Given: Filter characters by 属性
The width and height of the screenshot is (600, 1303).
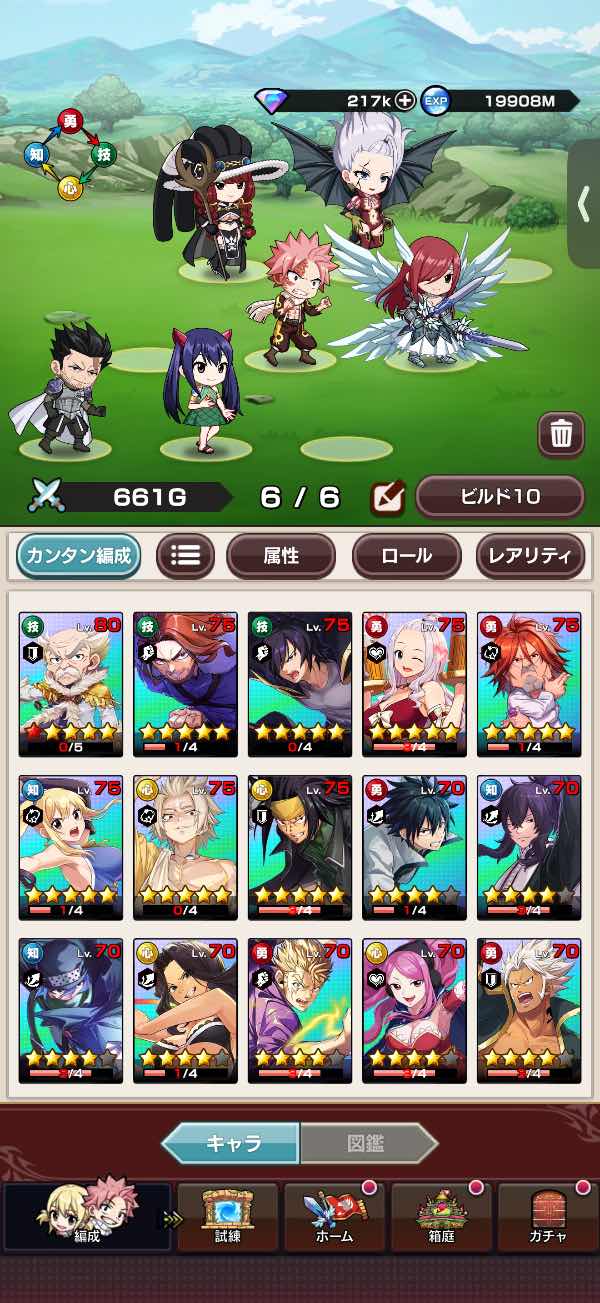Looking at the screenshot, I should [280, 556].
